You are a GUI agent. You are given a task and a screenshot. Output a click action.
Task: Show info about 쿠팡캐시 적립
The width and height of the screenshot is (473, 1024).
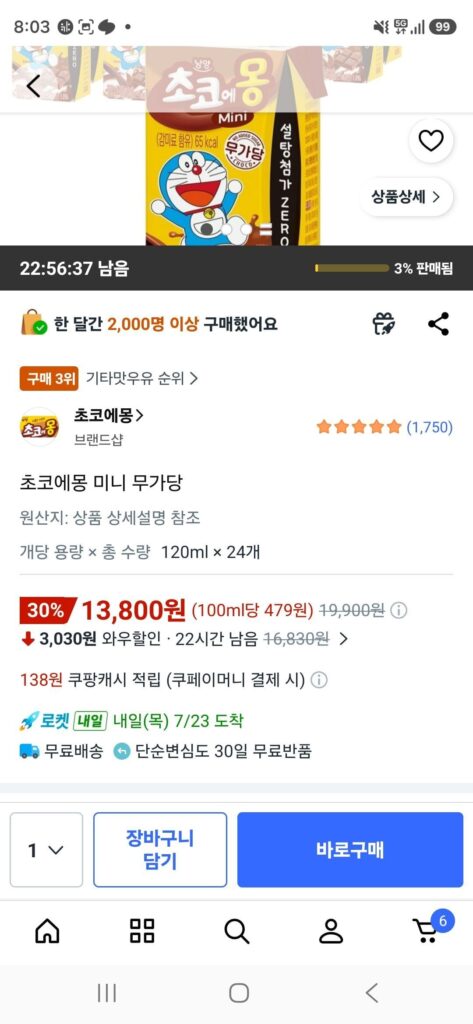319,680
